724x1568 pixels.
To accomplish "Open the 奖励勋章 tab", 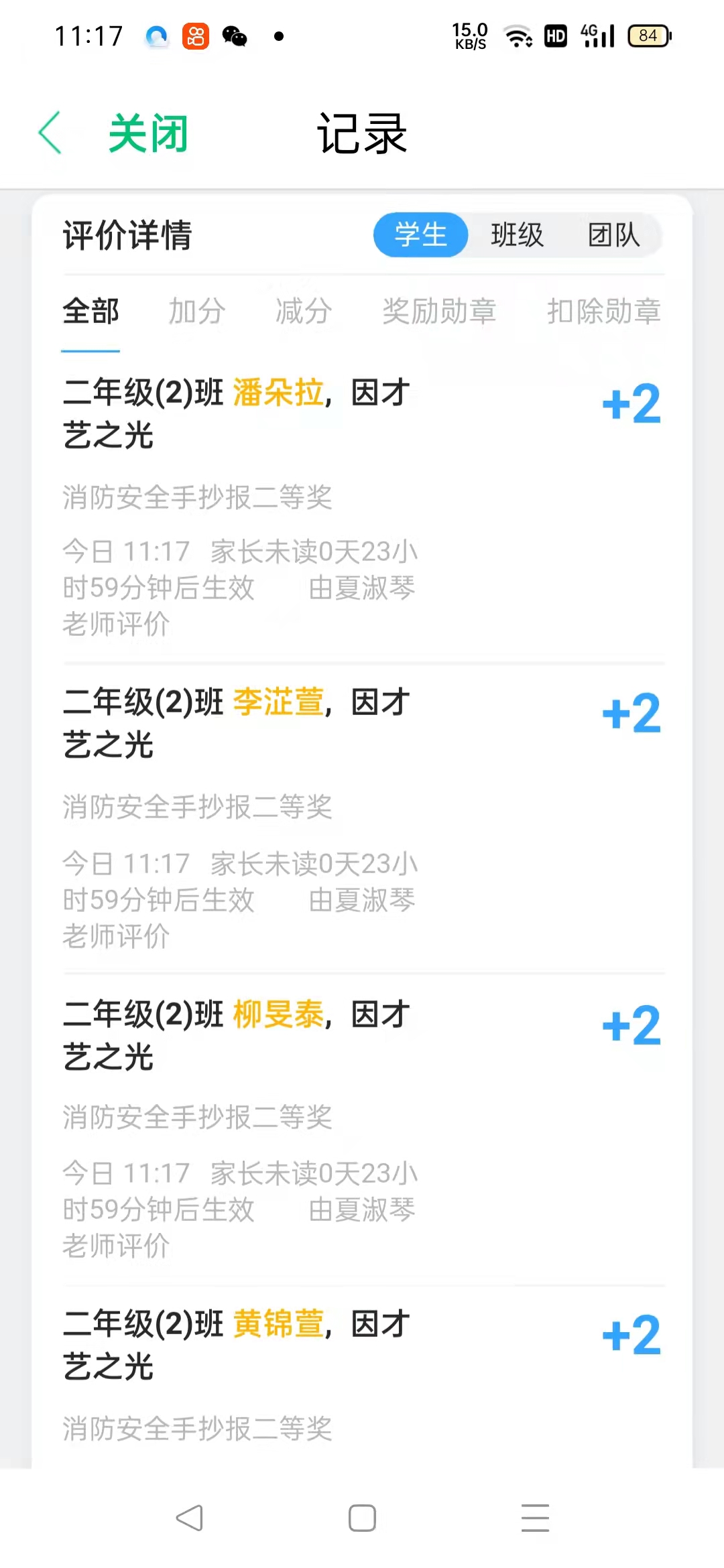I will point(439,312).
